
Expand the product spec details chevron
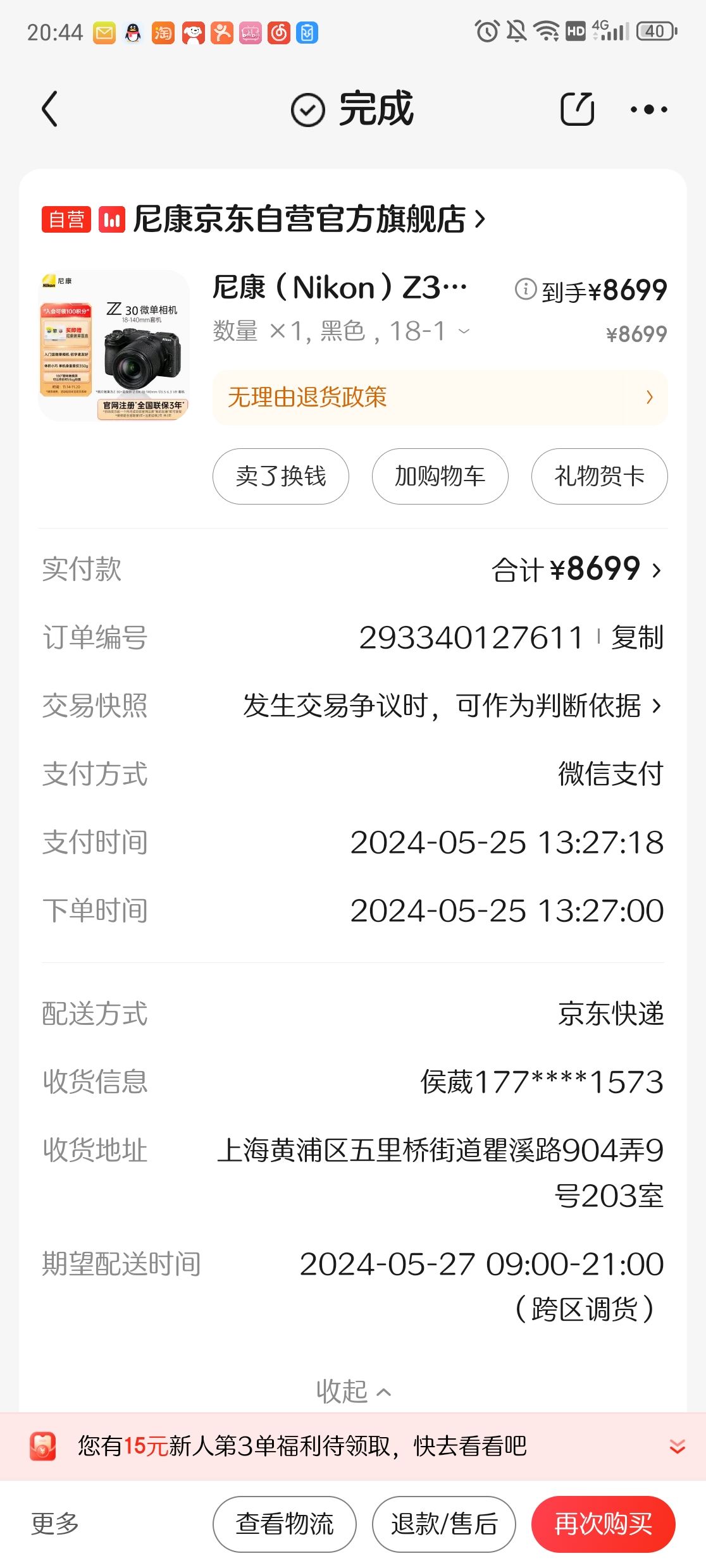pos(464,331)
